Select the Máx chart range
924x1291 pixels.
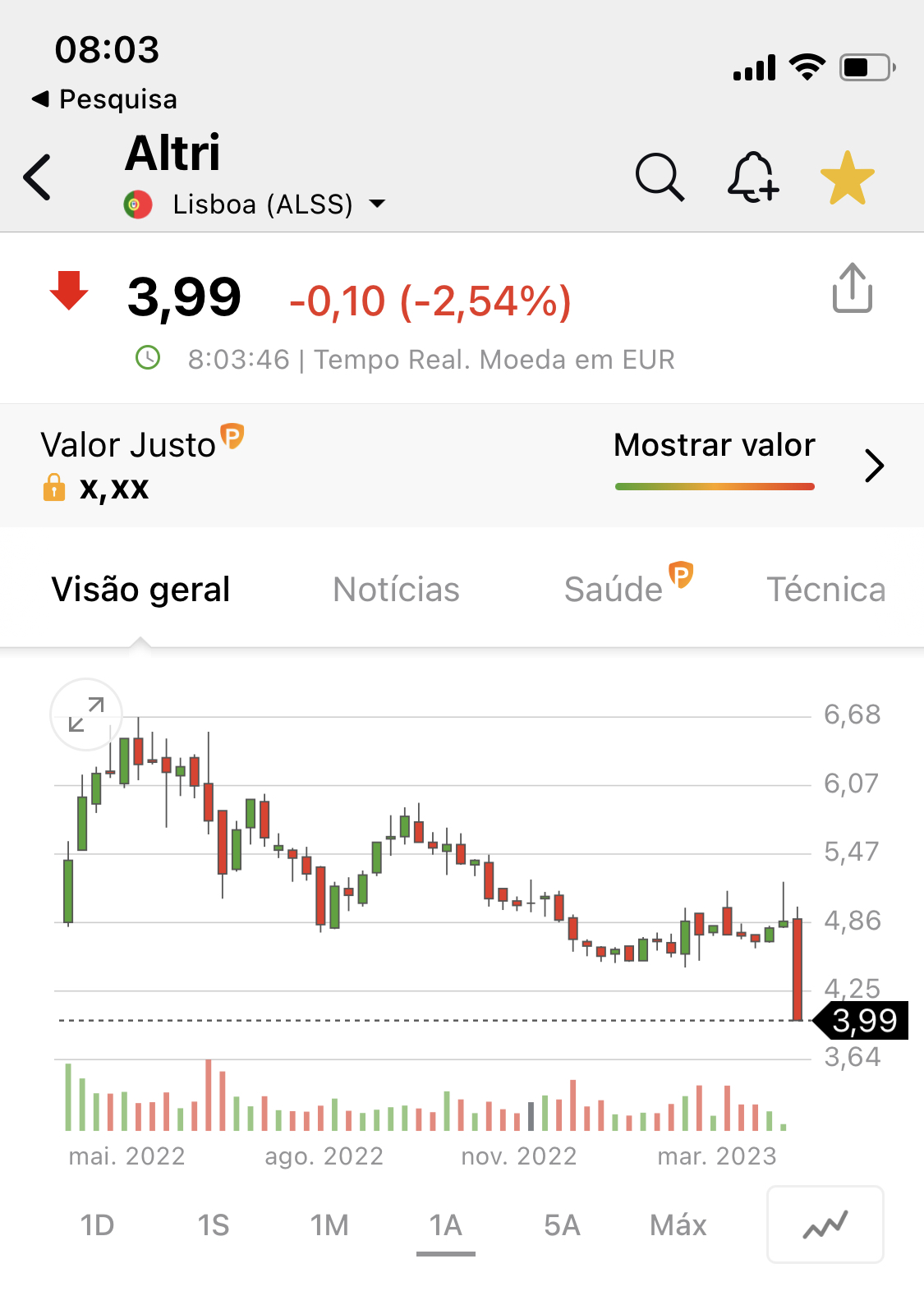(678, 1225)
